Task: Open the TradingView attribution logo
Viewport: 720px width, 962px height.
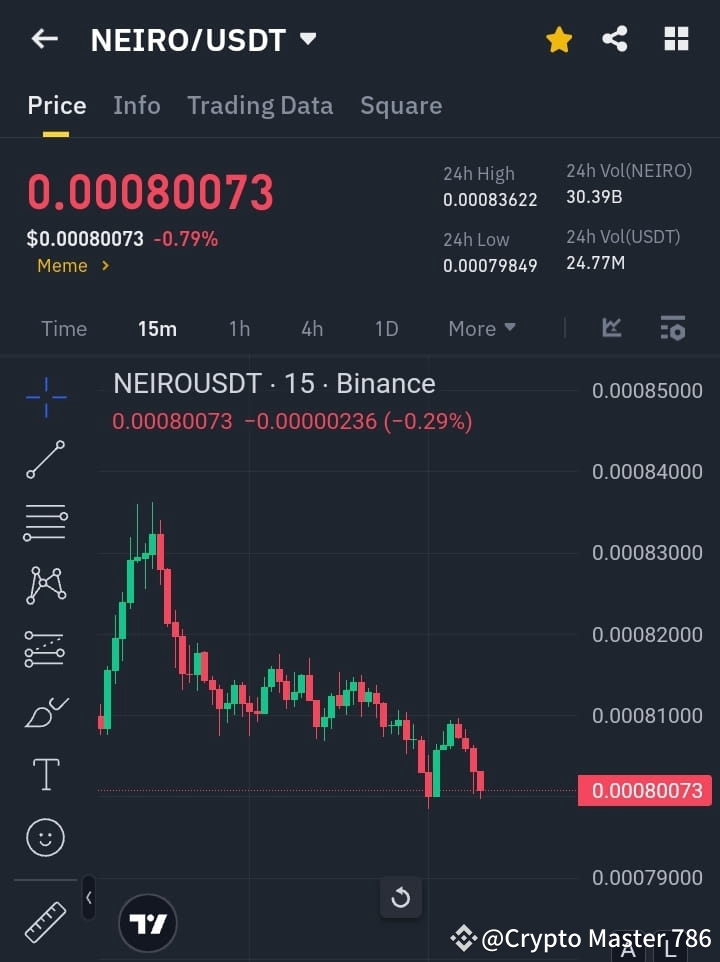Action: (x=147, y=923)
